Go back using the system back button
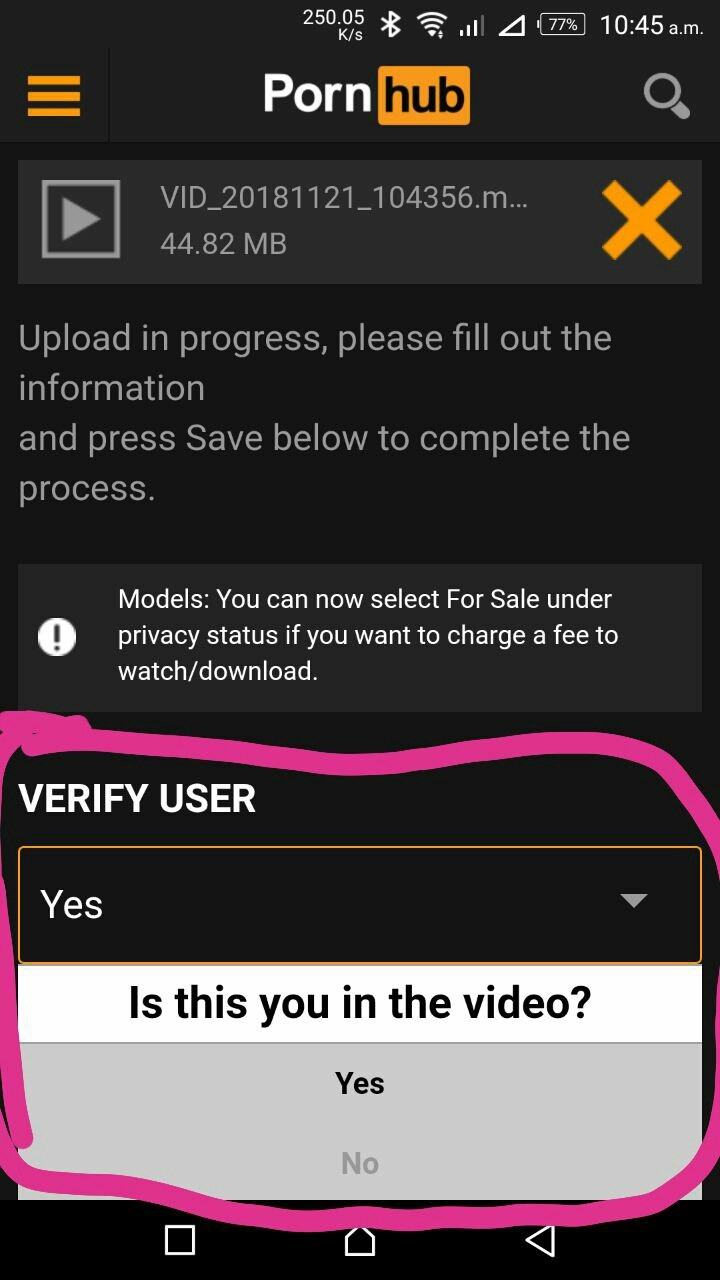720x1280 pixels. click(x=540, y=1241)
